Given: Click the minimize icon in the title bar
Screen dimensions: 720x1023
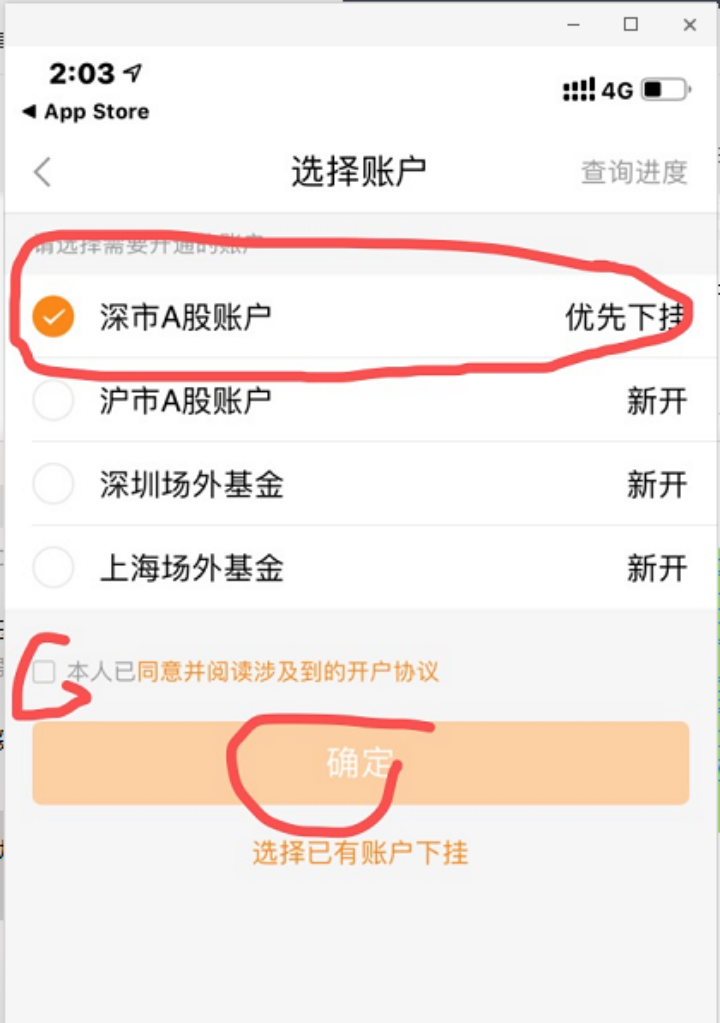Looking at the screenshot, I should [575, 25].
